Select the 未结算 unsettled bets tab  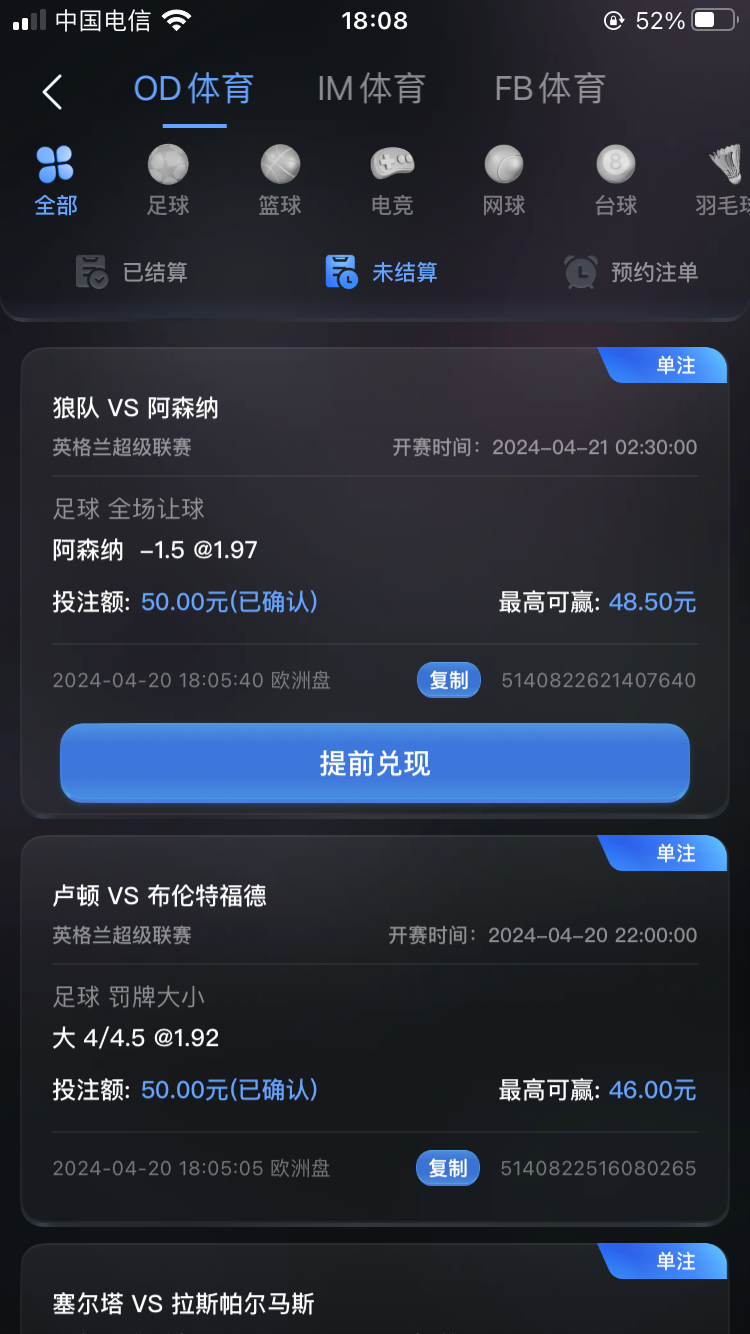pyautogui.click(x=382, y=272)
